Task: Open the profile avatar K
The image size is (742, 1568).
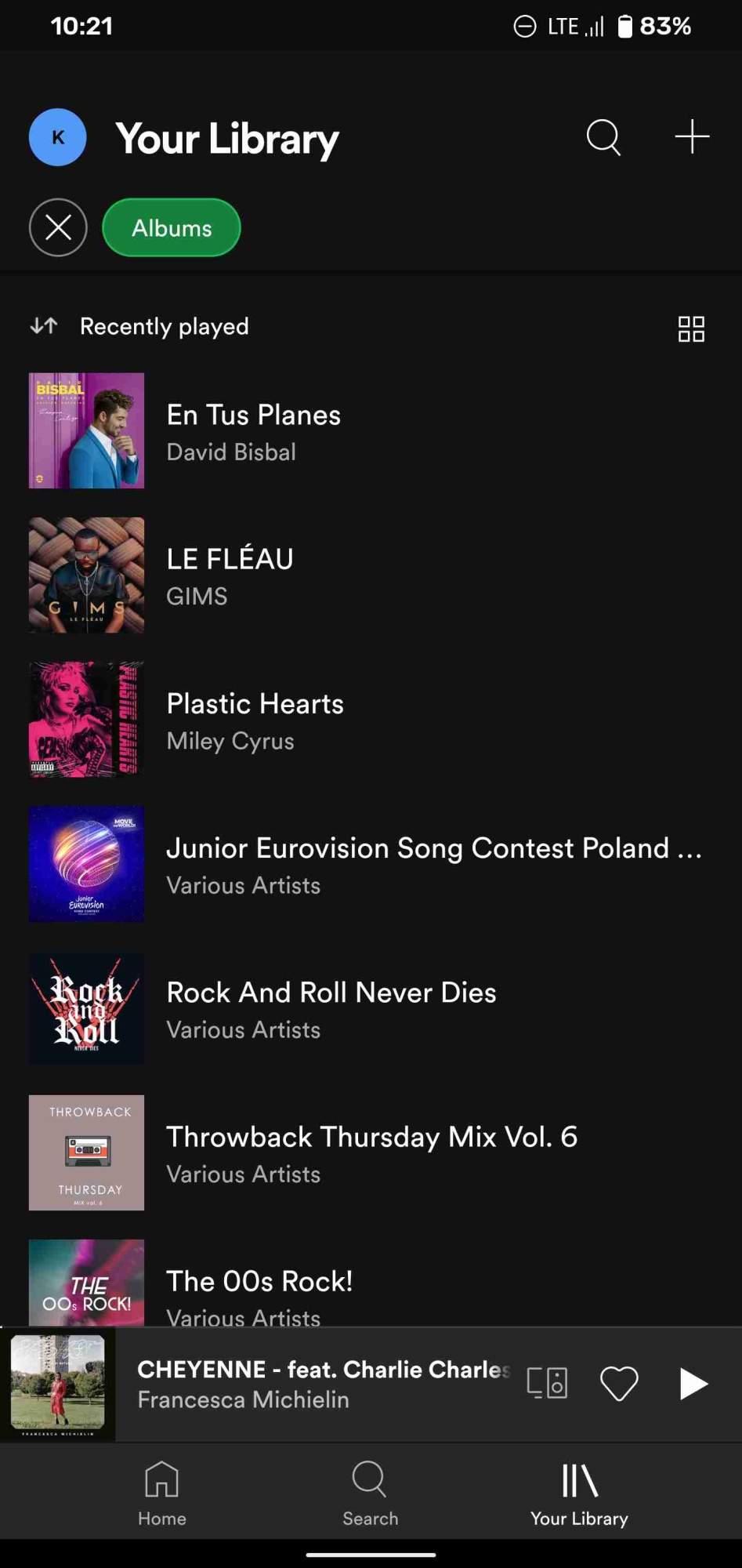Action: [58, 137]
